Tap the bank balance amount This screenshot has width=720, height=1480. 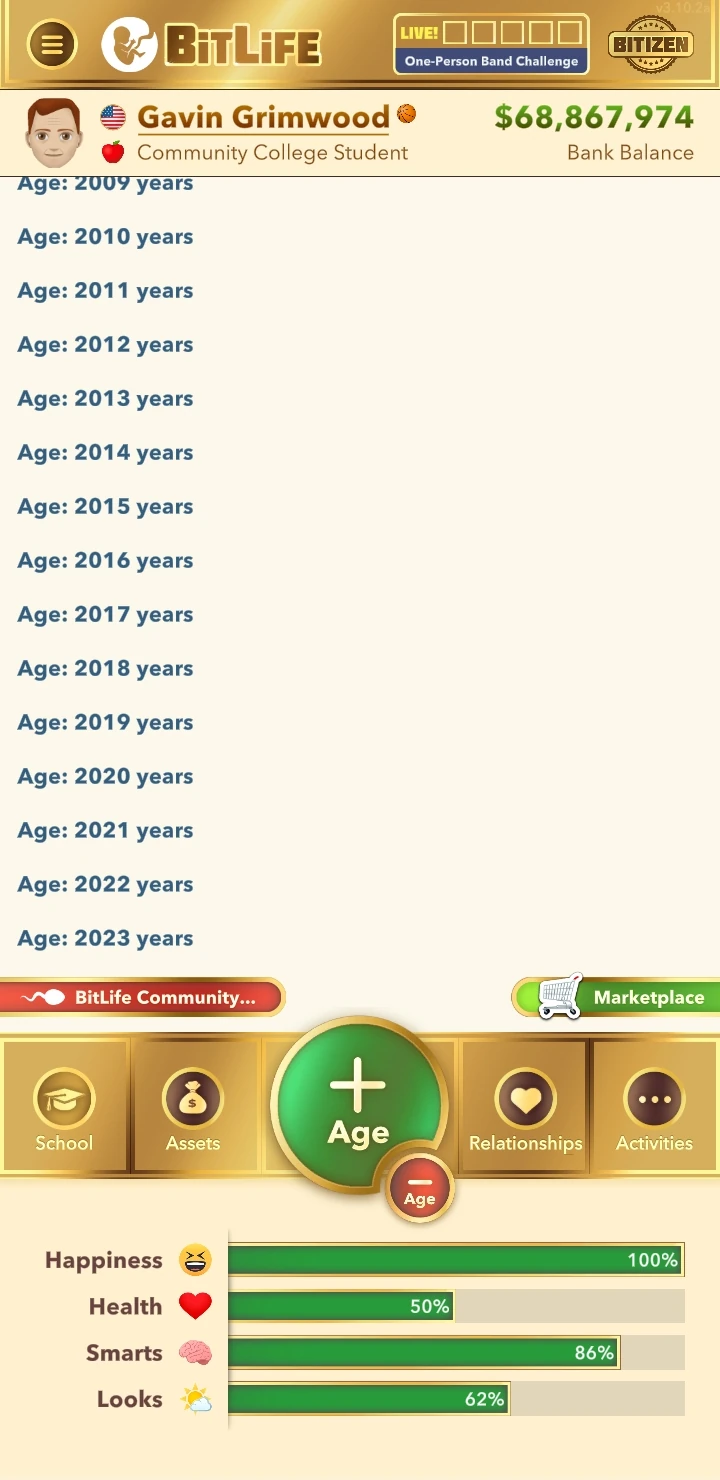click(x=592, y=117)
